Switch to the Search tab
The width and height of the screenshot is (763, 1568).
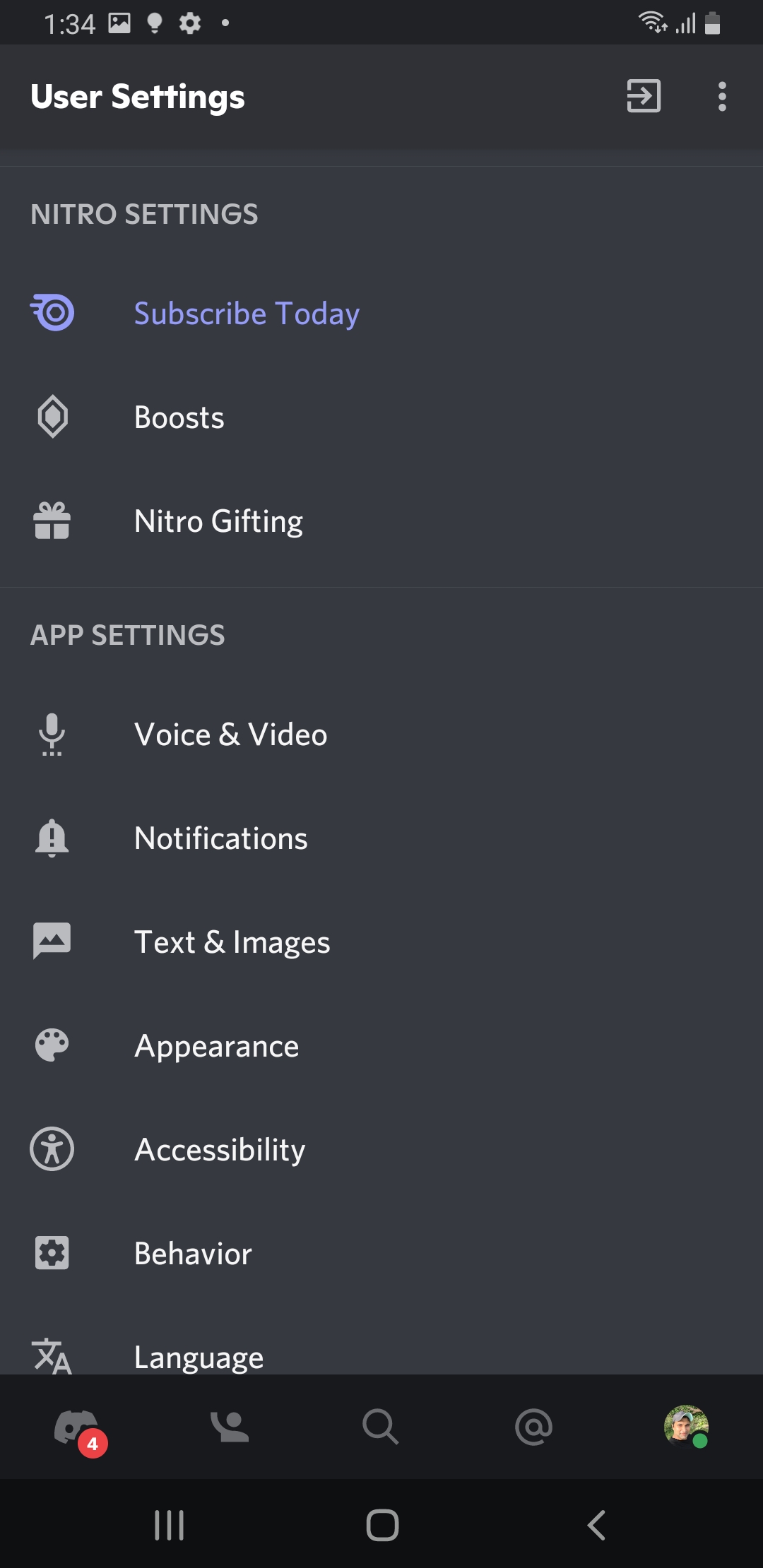tap(381, 1427)
